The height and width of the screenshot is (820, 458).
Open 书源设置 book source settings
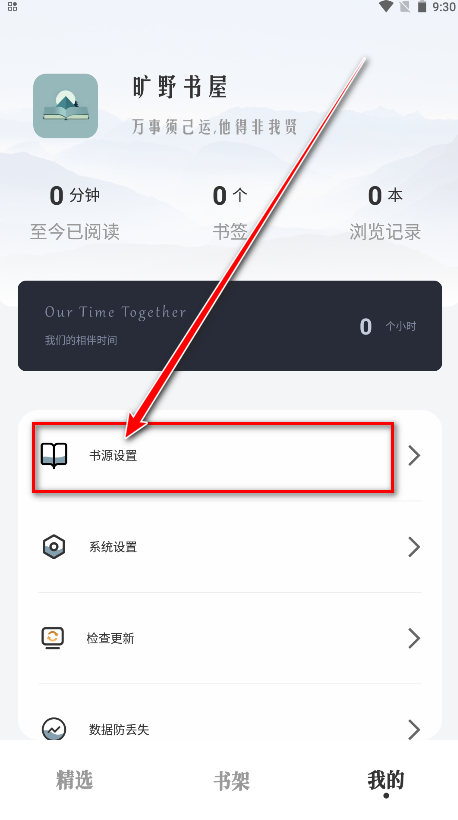(x=230, y=455)
